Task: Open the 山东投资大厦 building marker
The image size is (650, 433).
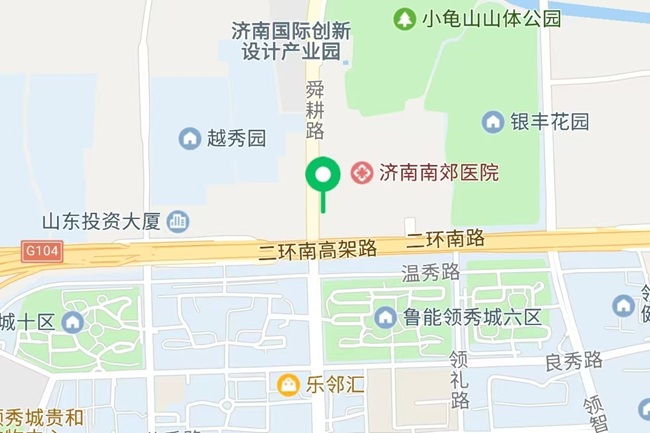Action: 179,221
